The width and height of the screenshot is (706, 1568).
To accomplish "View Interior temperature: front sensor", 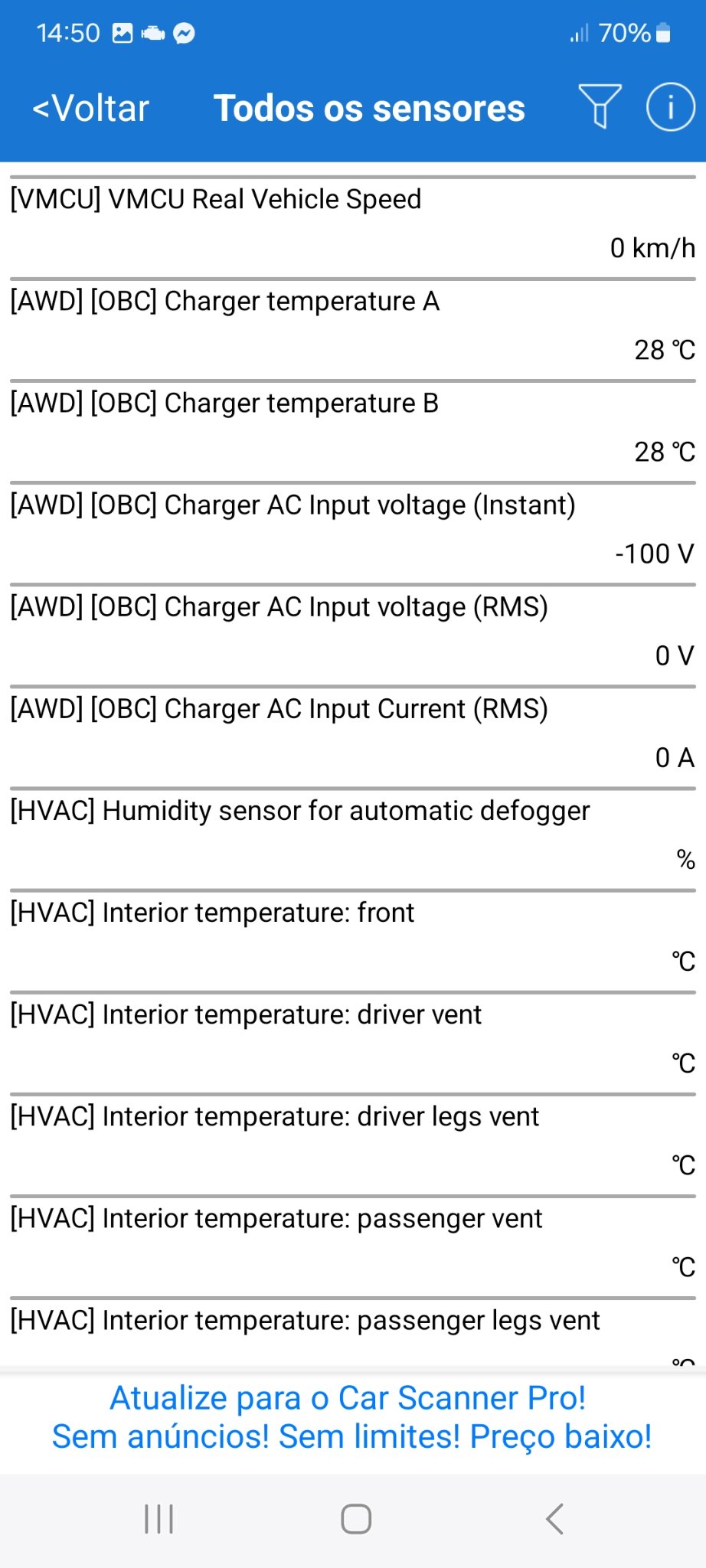I will pos(352,938).
